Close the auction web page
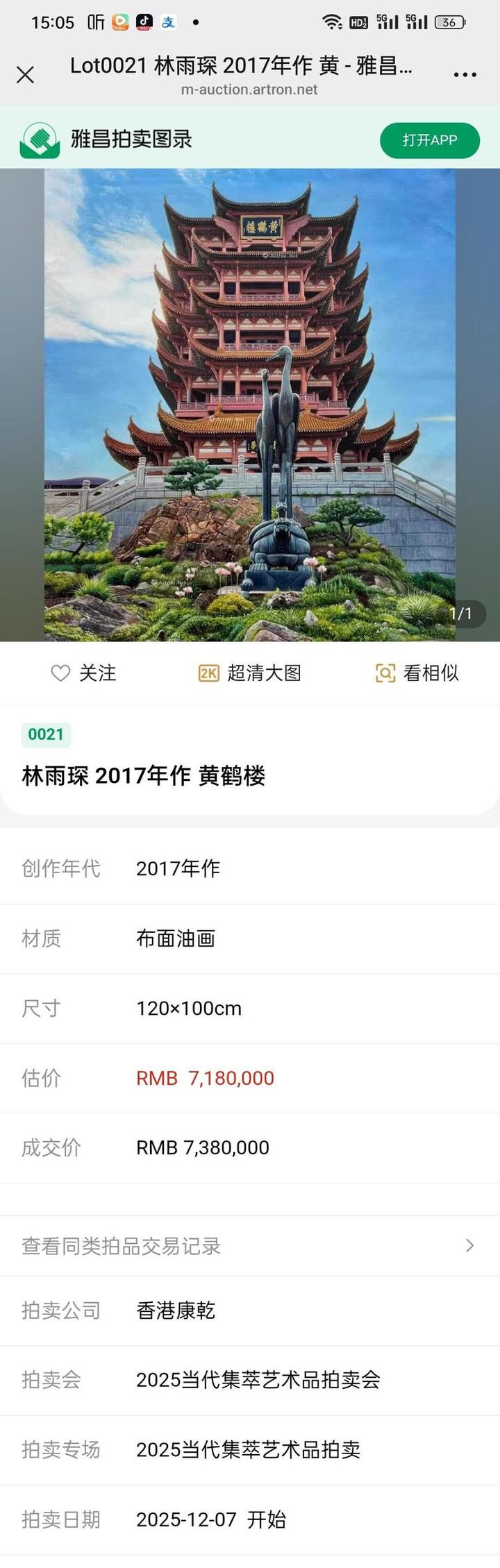Viewport: 500px width, 1568px height. click(25, 74)
